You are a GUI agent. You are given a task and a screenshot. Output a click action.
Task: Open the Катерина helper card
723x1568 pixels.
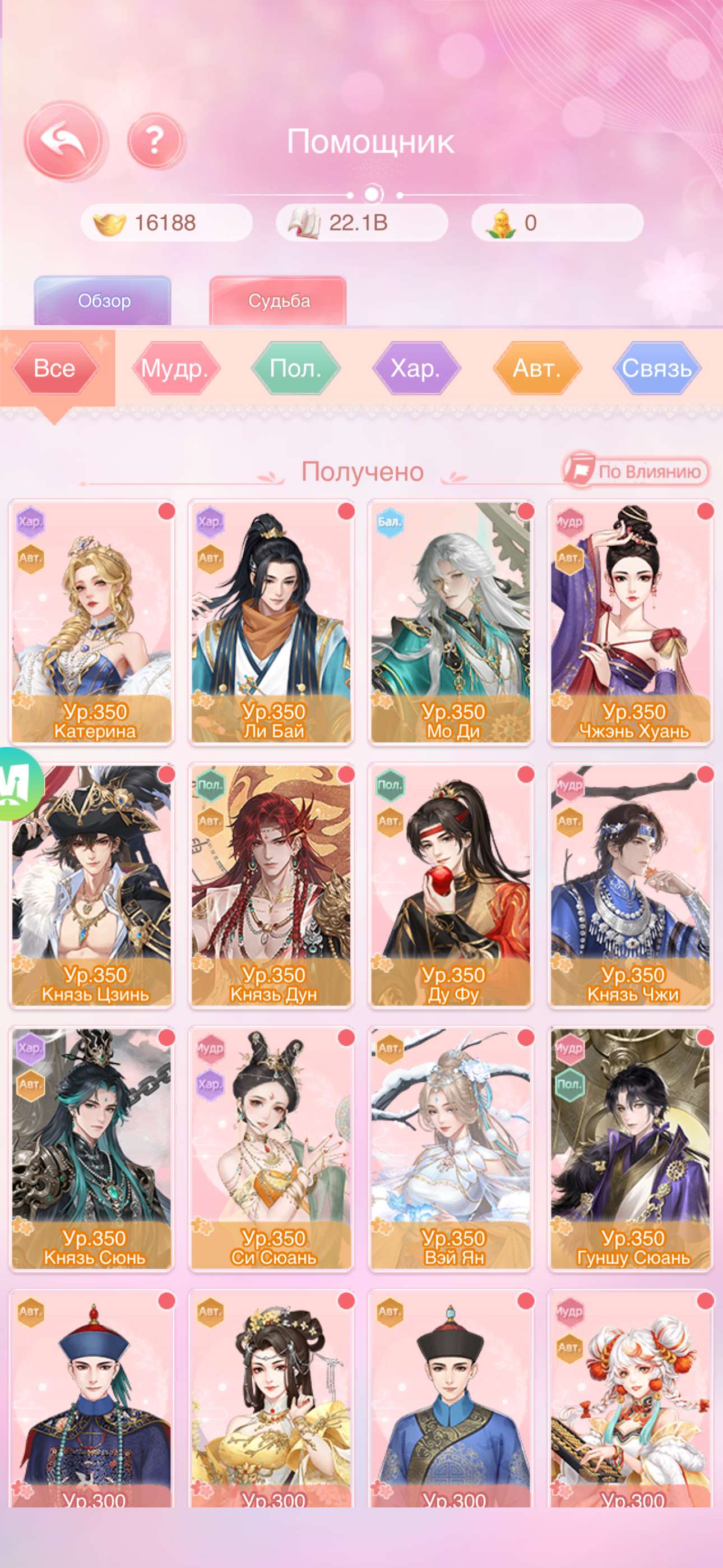(92, 622)
